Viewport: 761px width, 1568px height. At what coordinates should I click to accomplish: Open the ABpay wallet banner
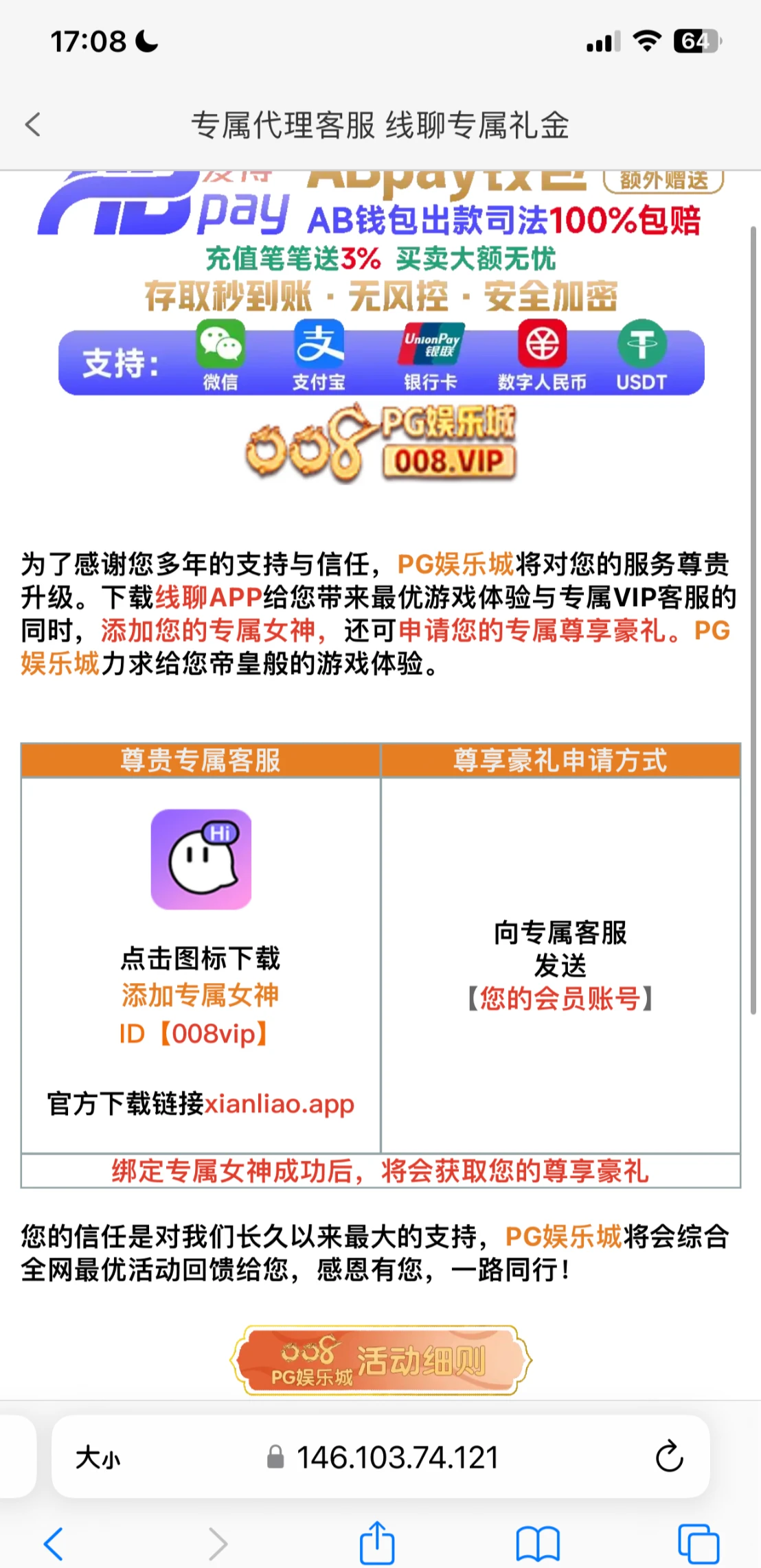(x=380, y=281)
